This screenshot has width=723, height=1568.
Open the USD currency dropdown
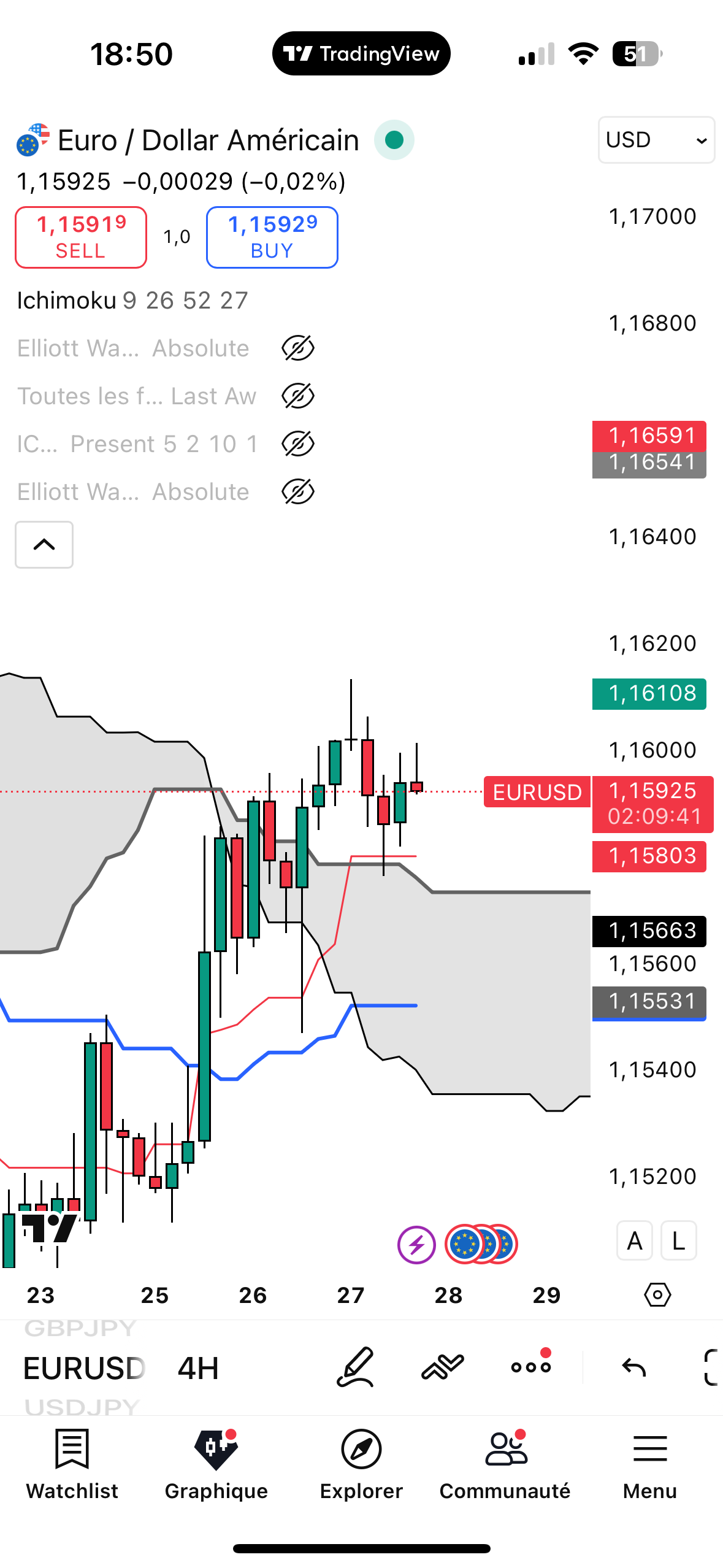pos(656,140)
